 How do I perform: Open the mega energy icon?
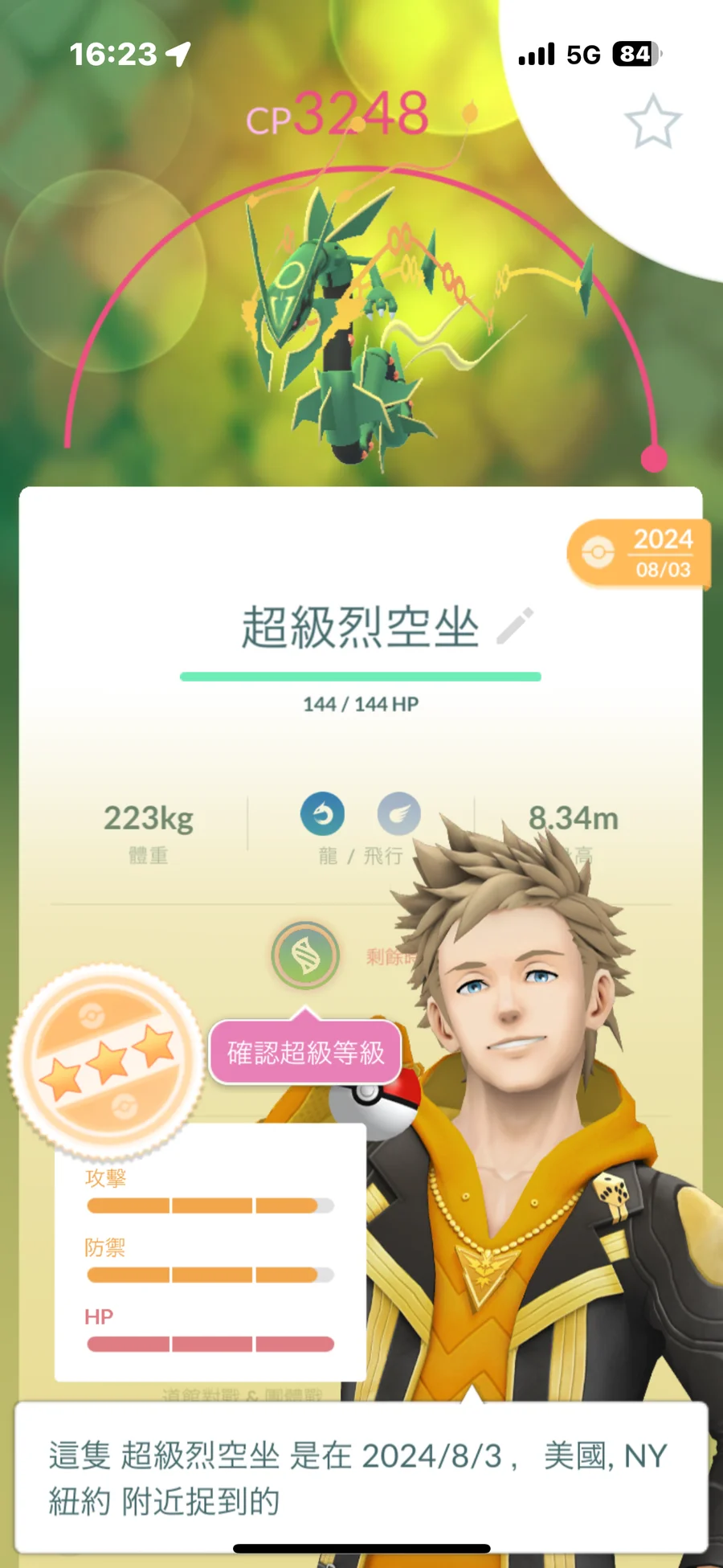(305, 956)
